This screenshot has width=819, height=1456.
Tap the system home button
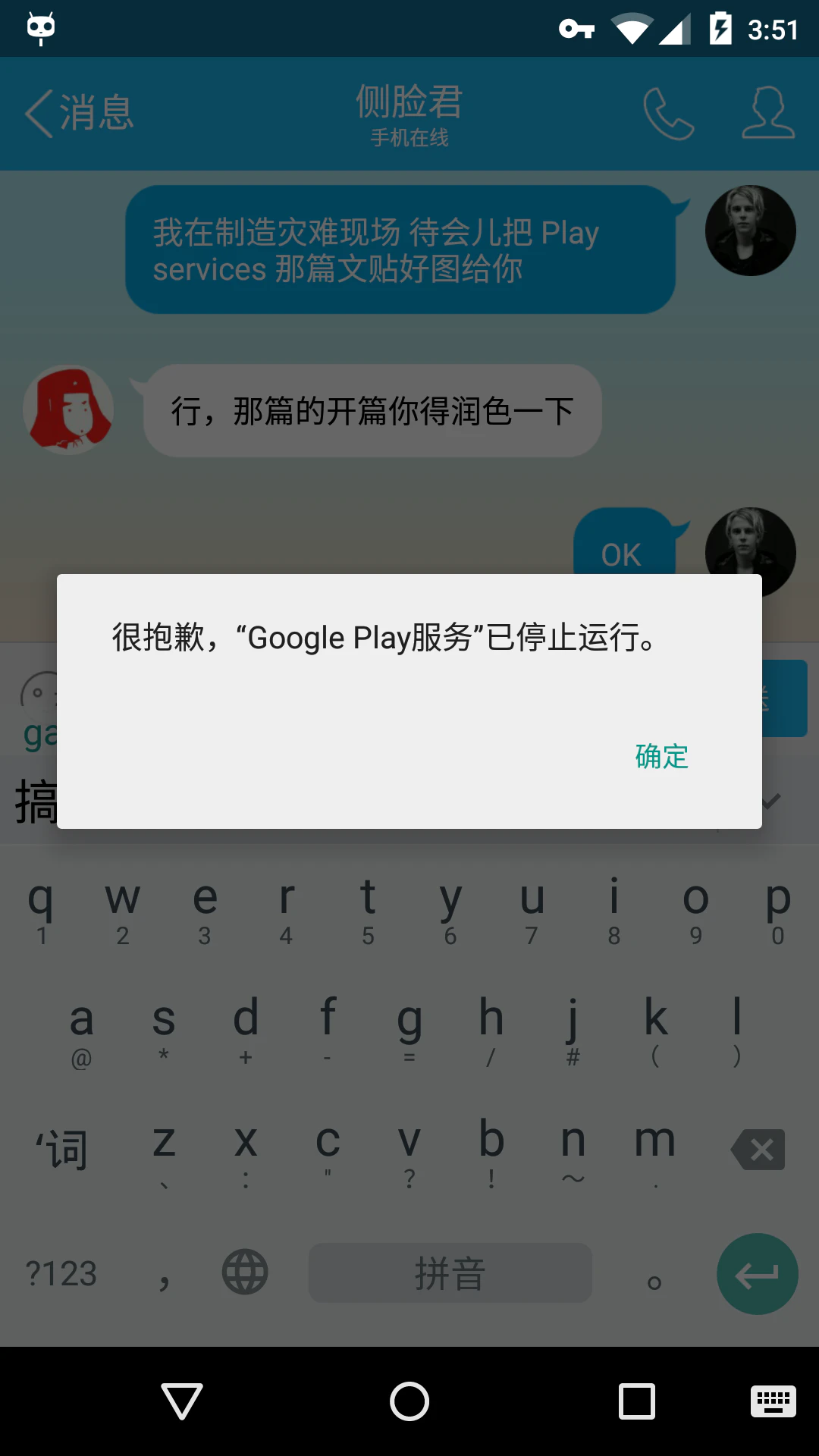click(x=409, y=1401)
